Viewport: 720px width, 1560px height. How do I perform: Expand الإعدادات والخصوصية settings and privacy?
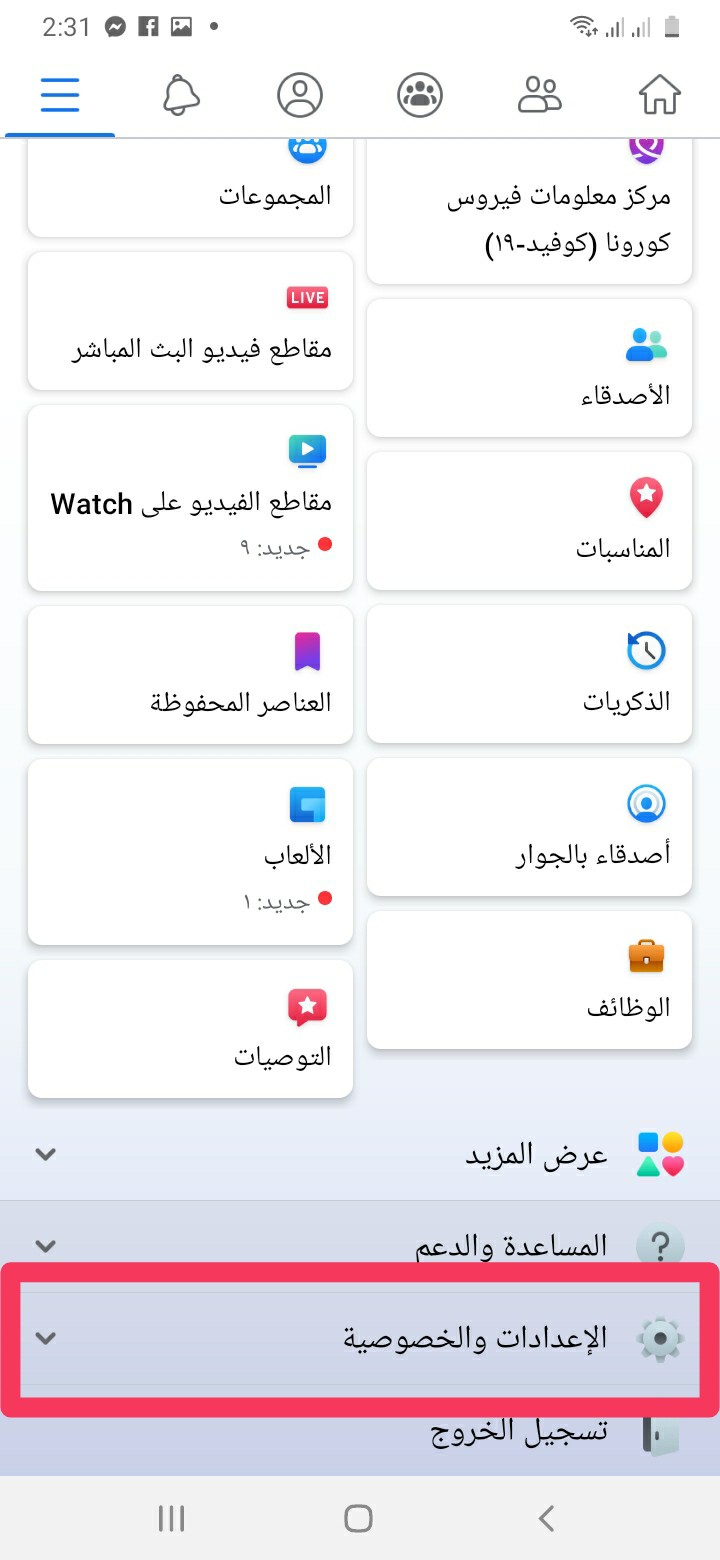point(360,1338)
